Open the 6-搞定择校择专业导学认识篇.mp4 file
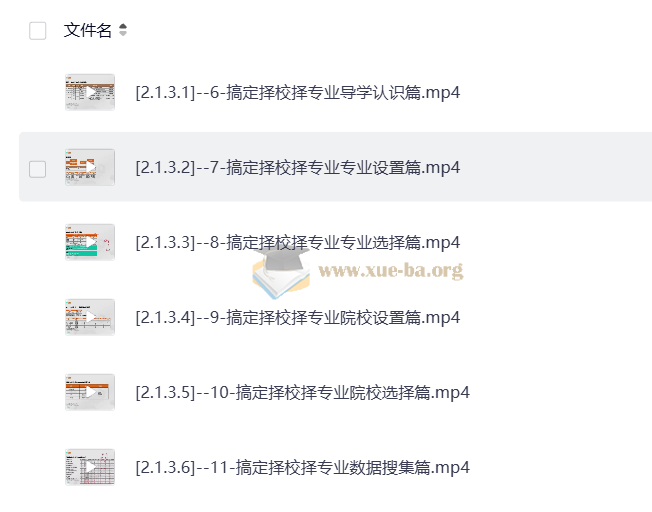The height and width of the screenshot is (512, 652). [x=297, y=93]
